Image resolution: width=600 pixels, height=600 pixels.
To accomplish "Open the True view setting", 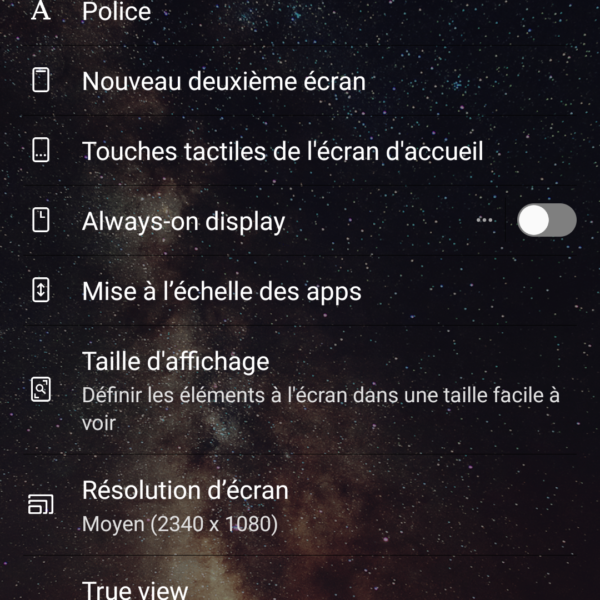I will coord(135,590).
